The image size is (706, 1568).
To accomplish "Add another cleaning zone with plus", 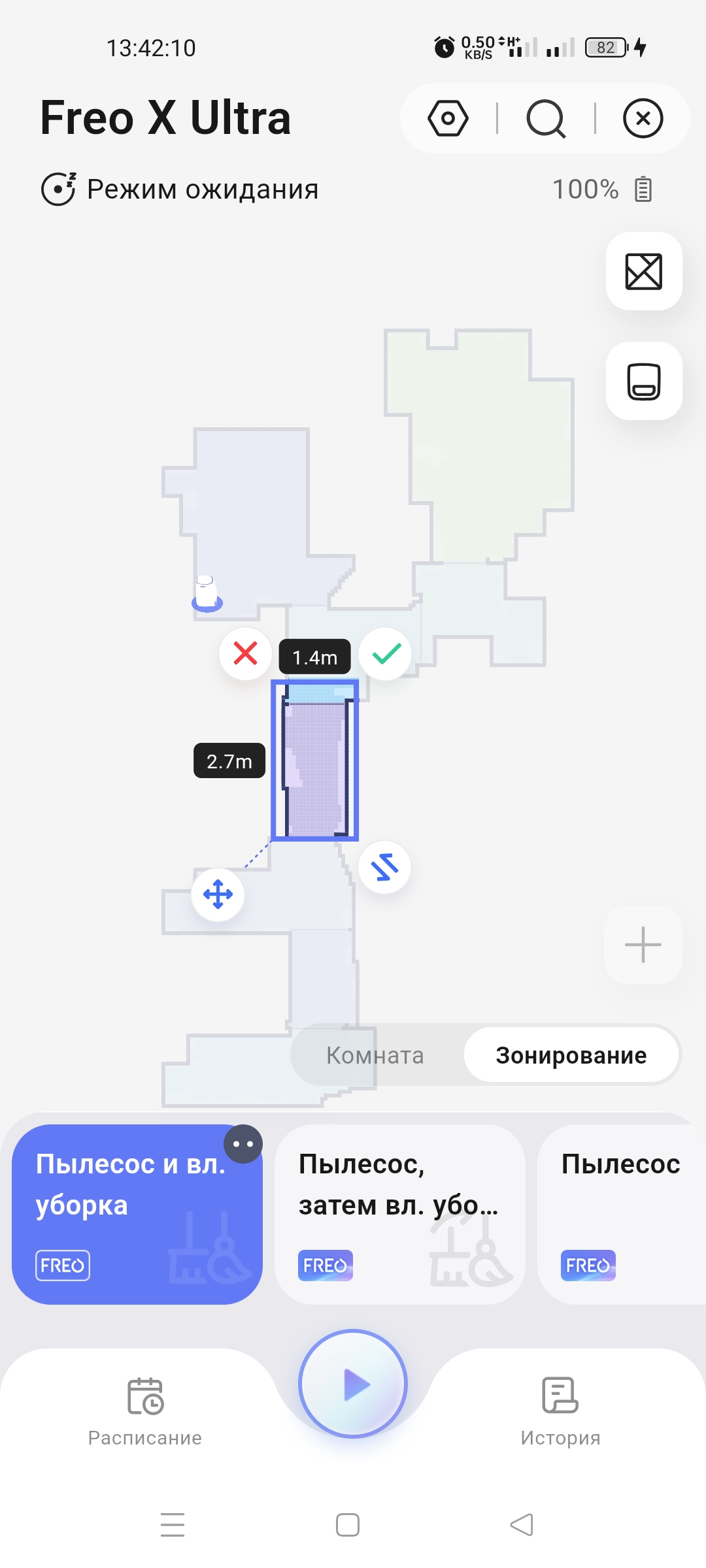I will 643,945.
